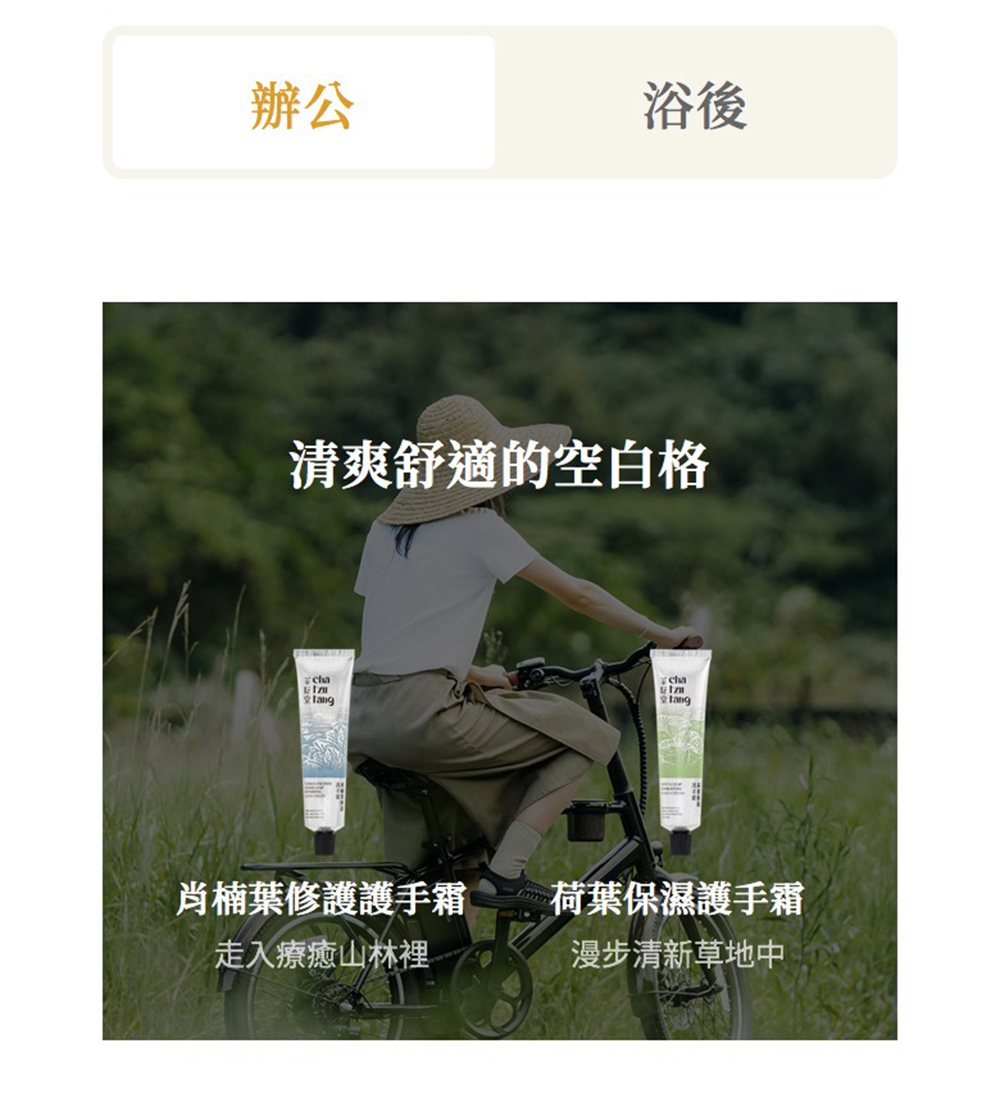Click the 肖楠葉修護護手霜 product tube
This screenshot has width=1000, height=1117.
point(322,750)
